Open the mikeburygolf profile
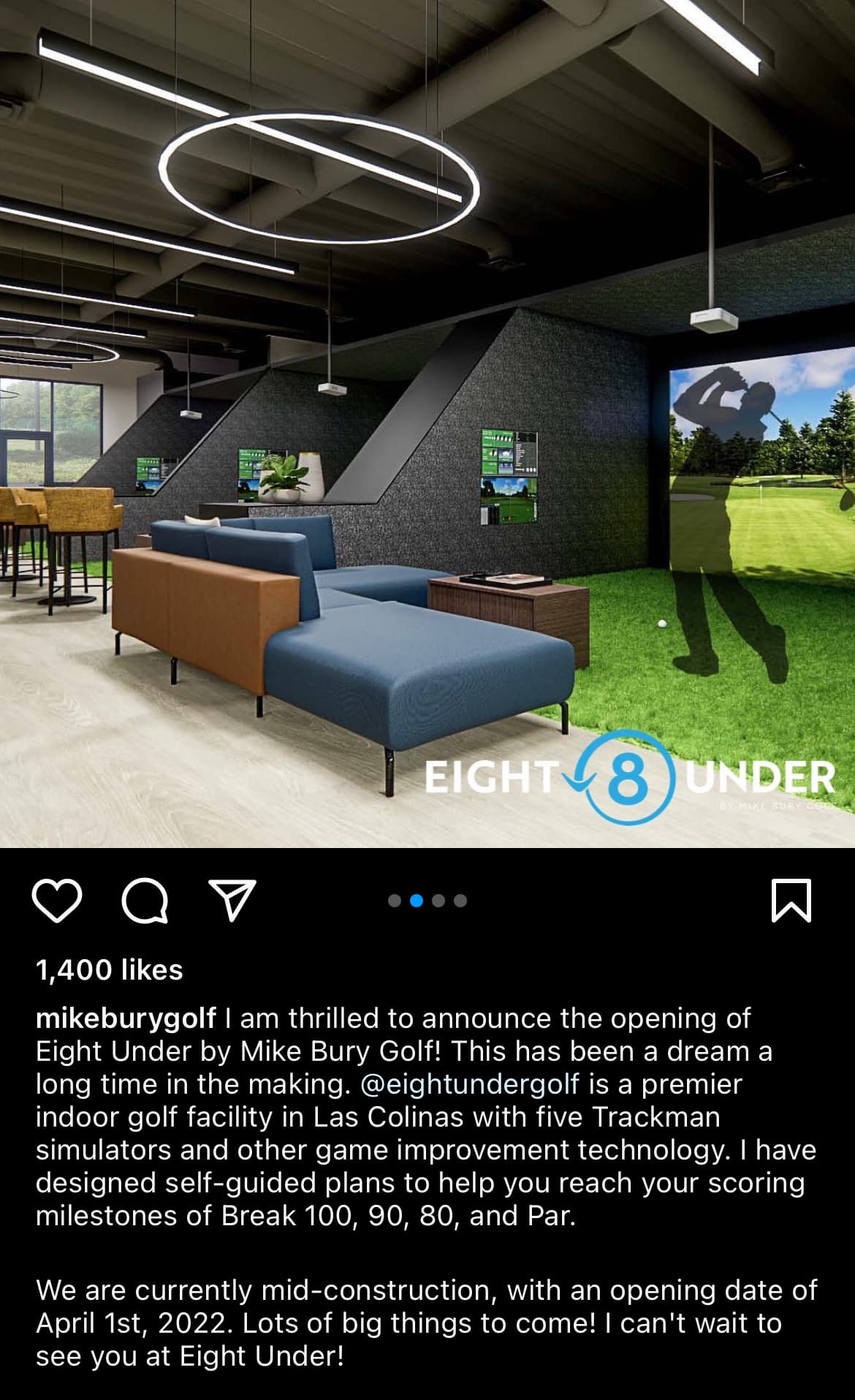 (126, 1018)
